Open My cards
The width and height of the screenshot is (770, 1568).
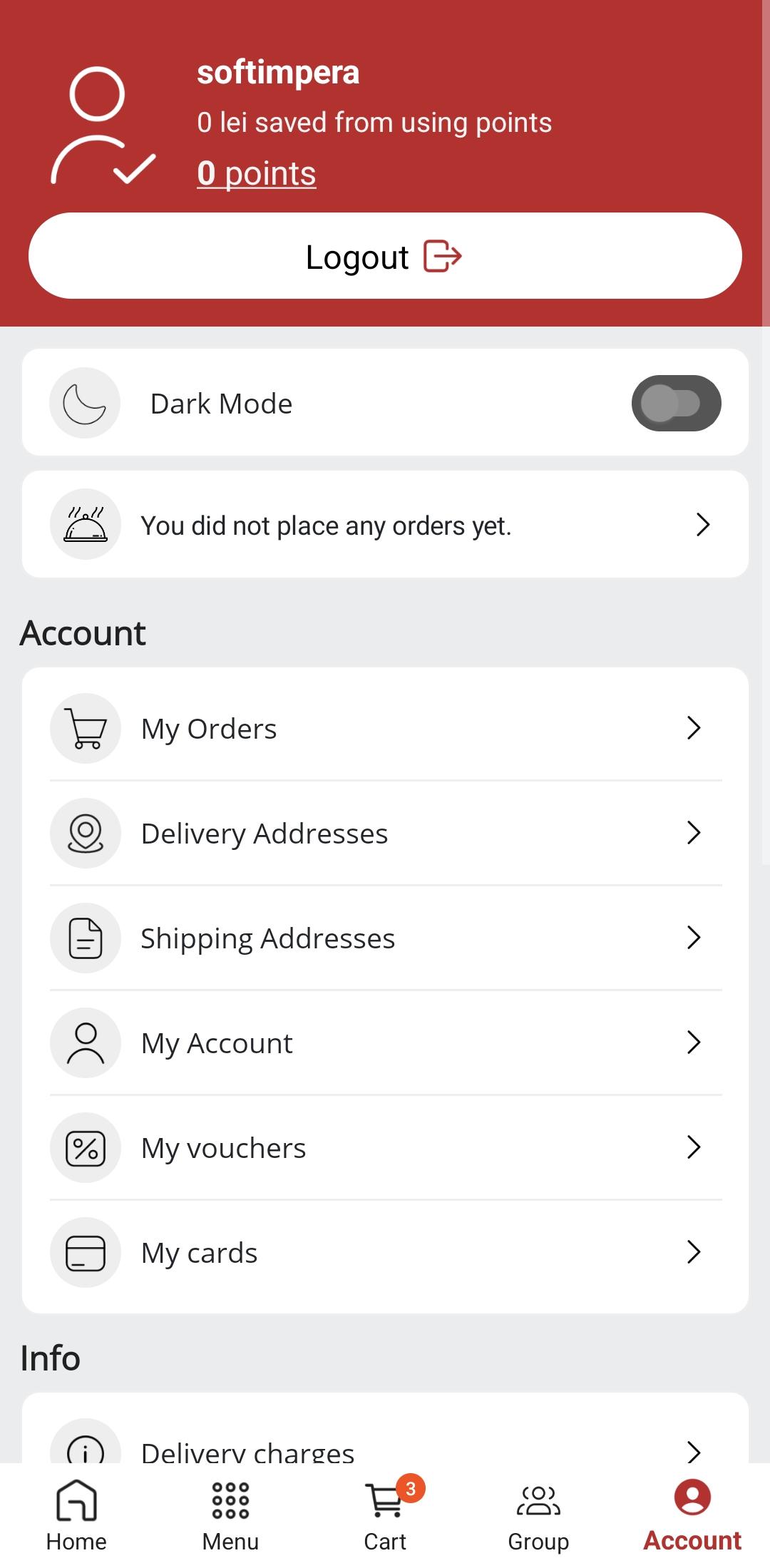tap(385, 1252)
